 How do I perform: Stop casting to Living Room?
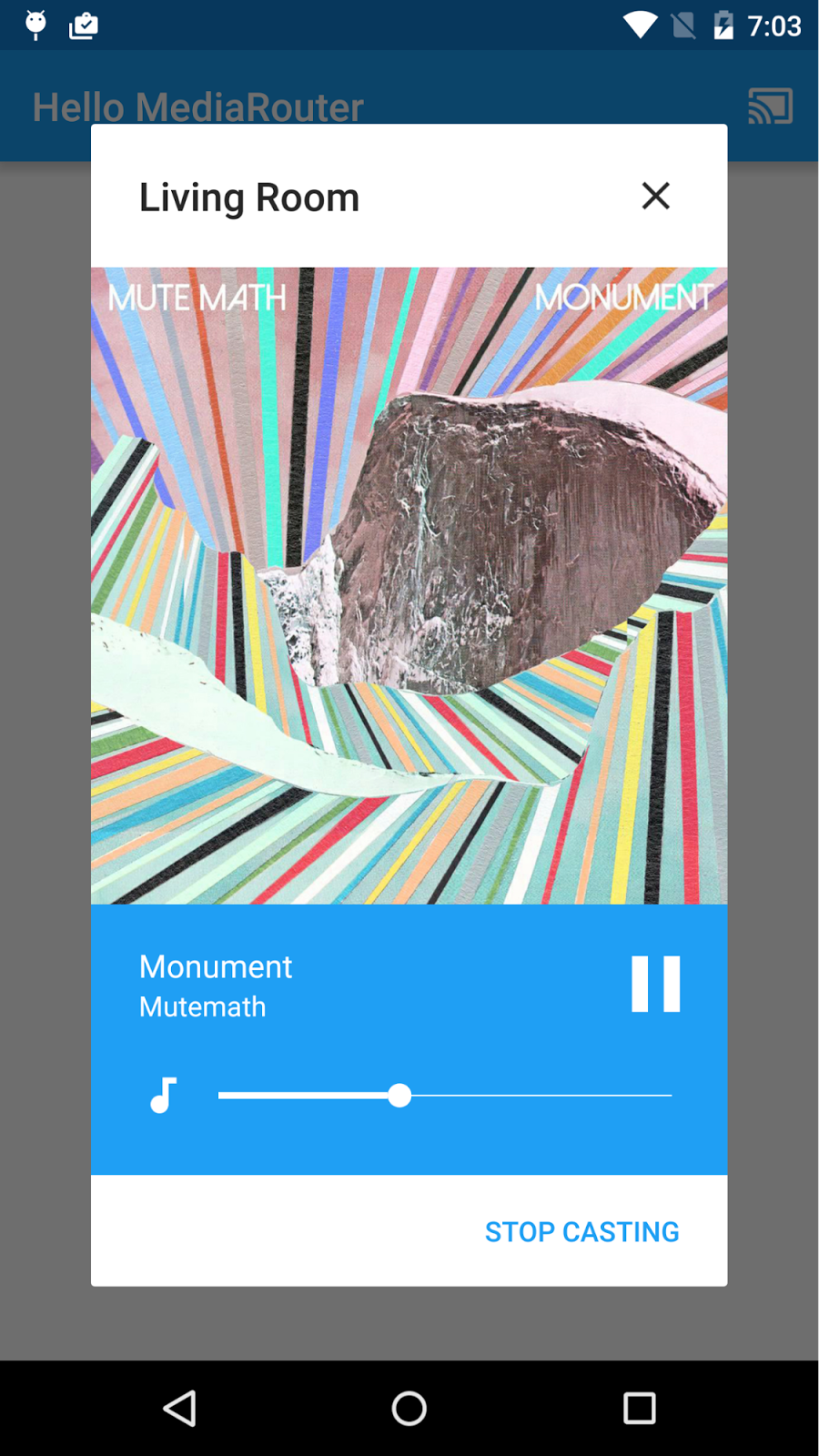[581, 1231]
